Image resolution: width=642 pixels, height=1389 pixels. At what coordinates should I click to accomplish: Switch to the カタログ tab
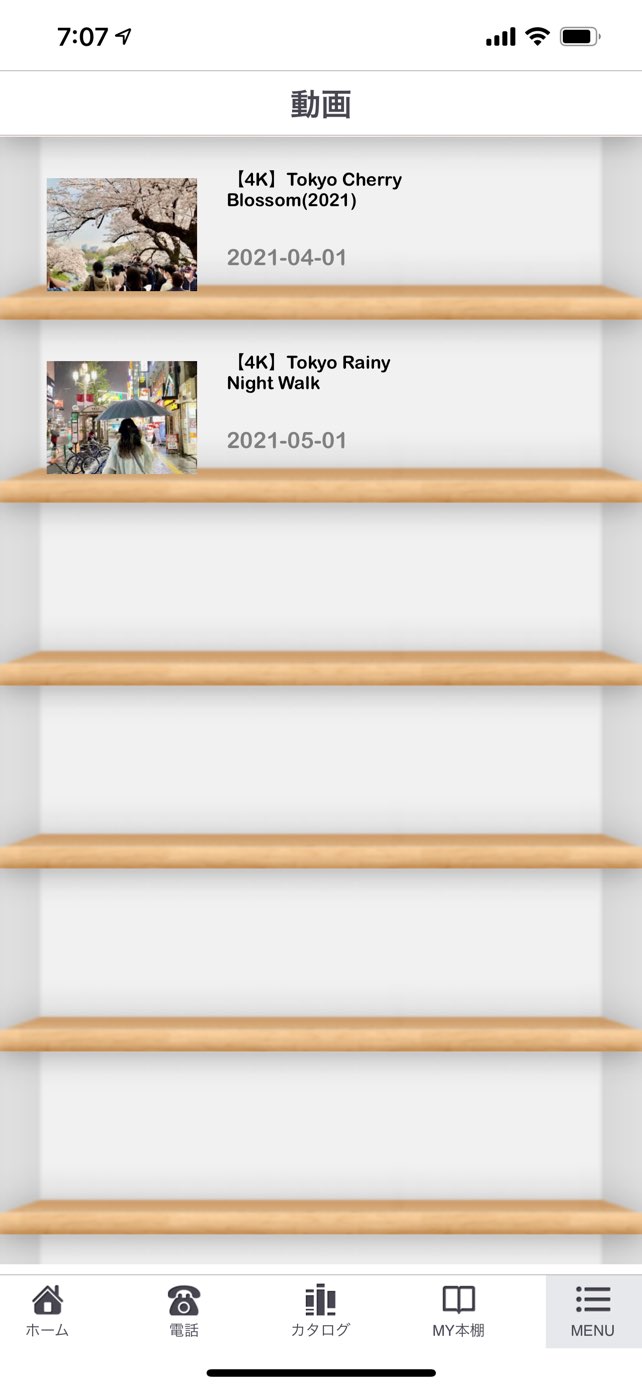click(320, 1311)
